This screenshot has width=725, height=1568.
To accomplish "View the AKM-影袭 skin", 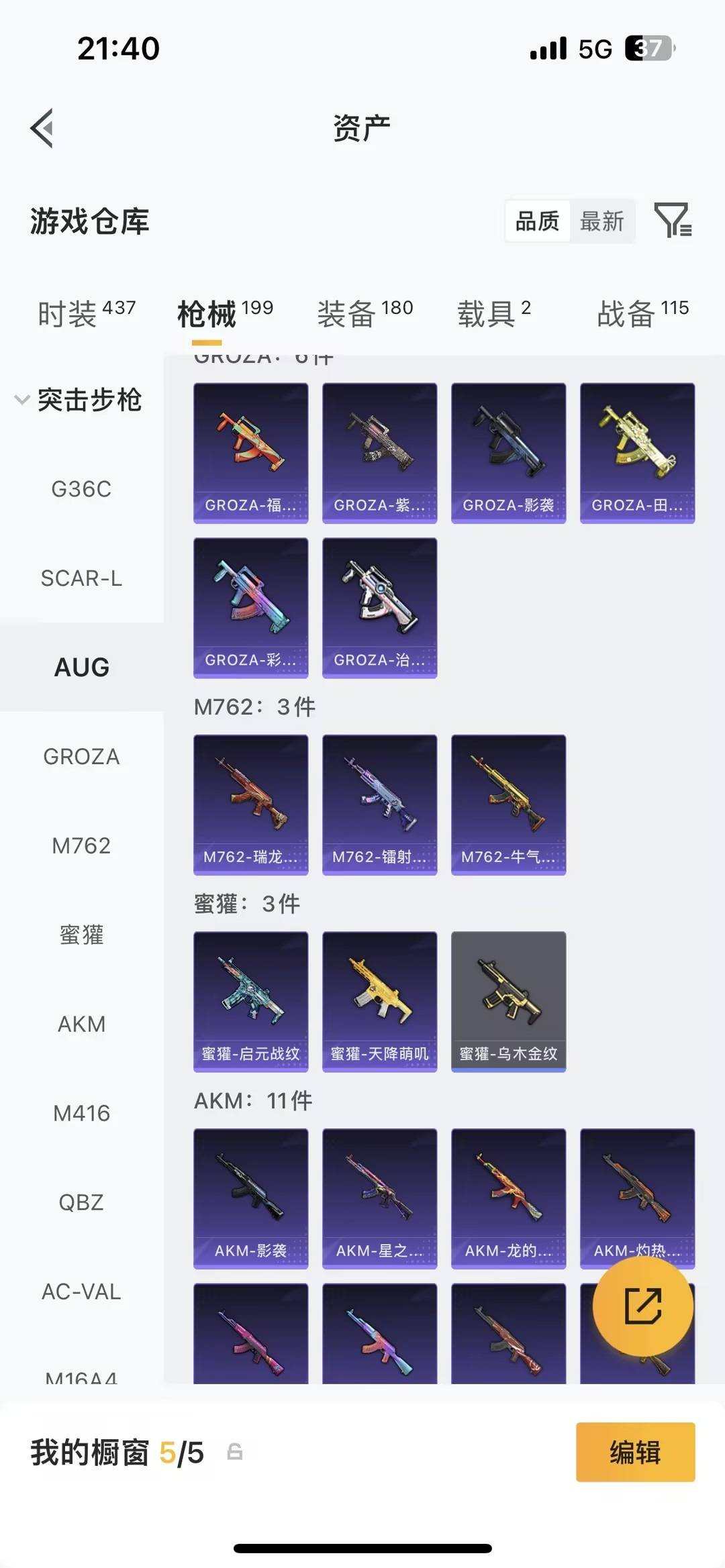I will pos(250,1198).
